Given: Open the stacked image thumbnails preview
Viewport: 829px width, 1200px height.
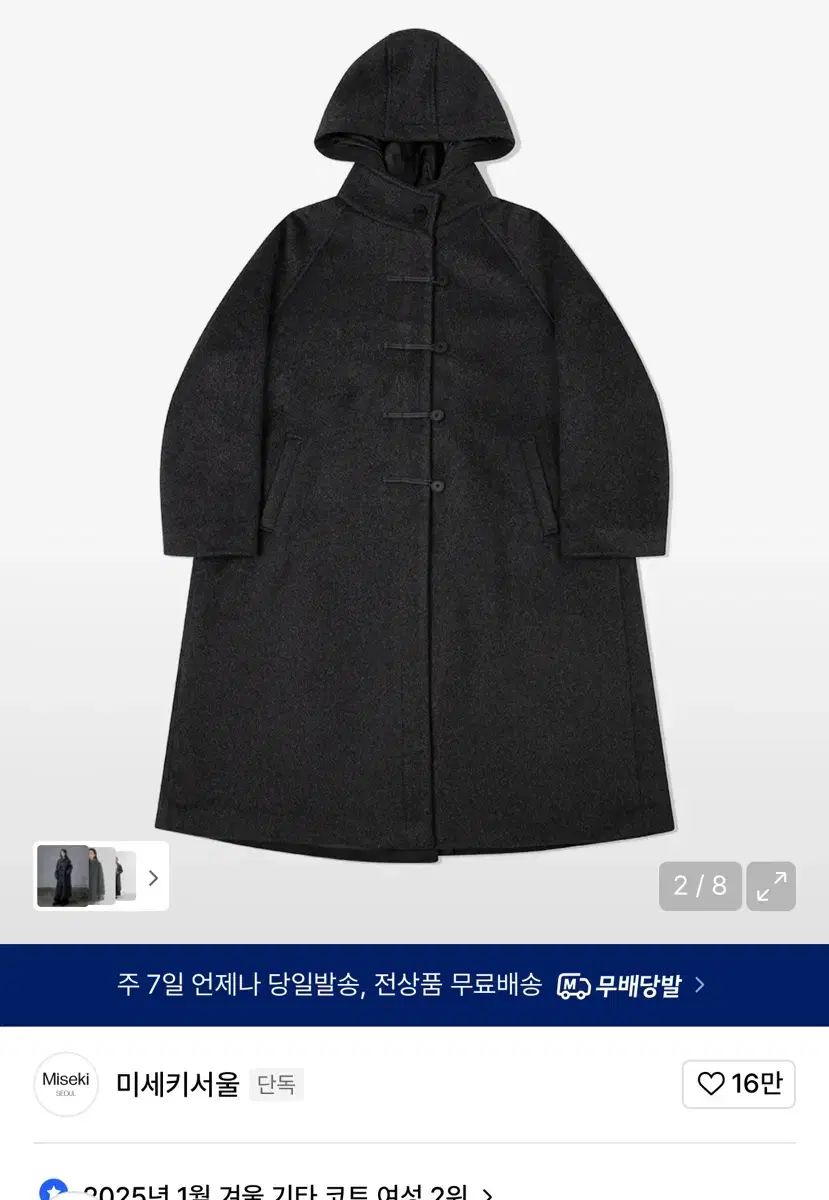Looking at the screenshot, I should 100,877.
